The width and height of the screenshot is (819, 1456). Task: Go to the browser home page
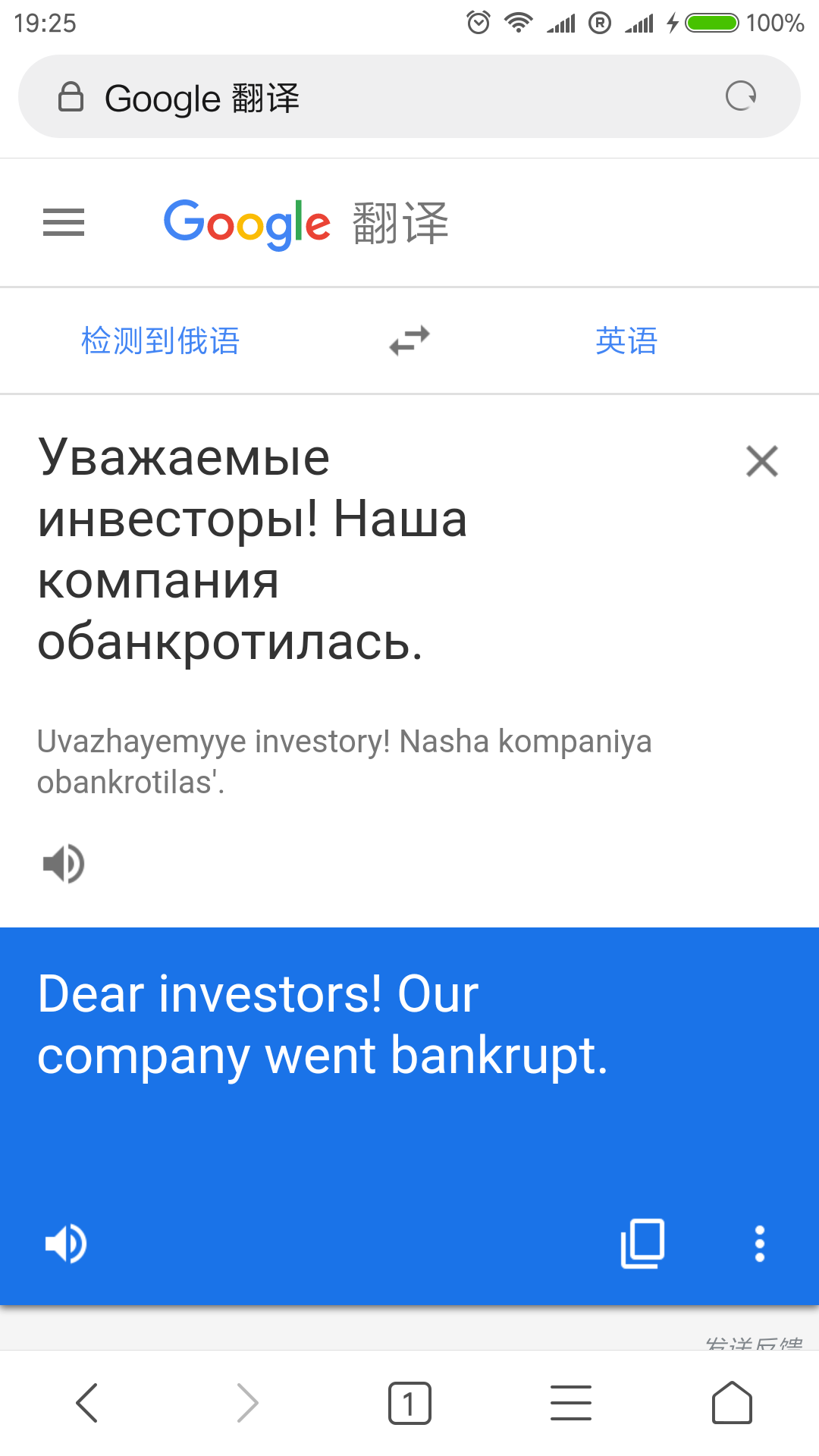732,1403
